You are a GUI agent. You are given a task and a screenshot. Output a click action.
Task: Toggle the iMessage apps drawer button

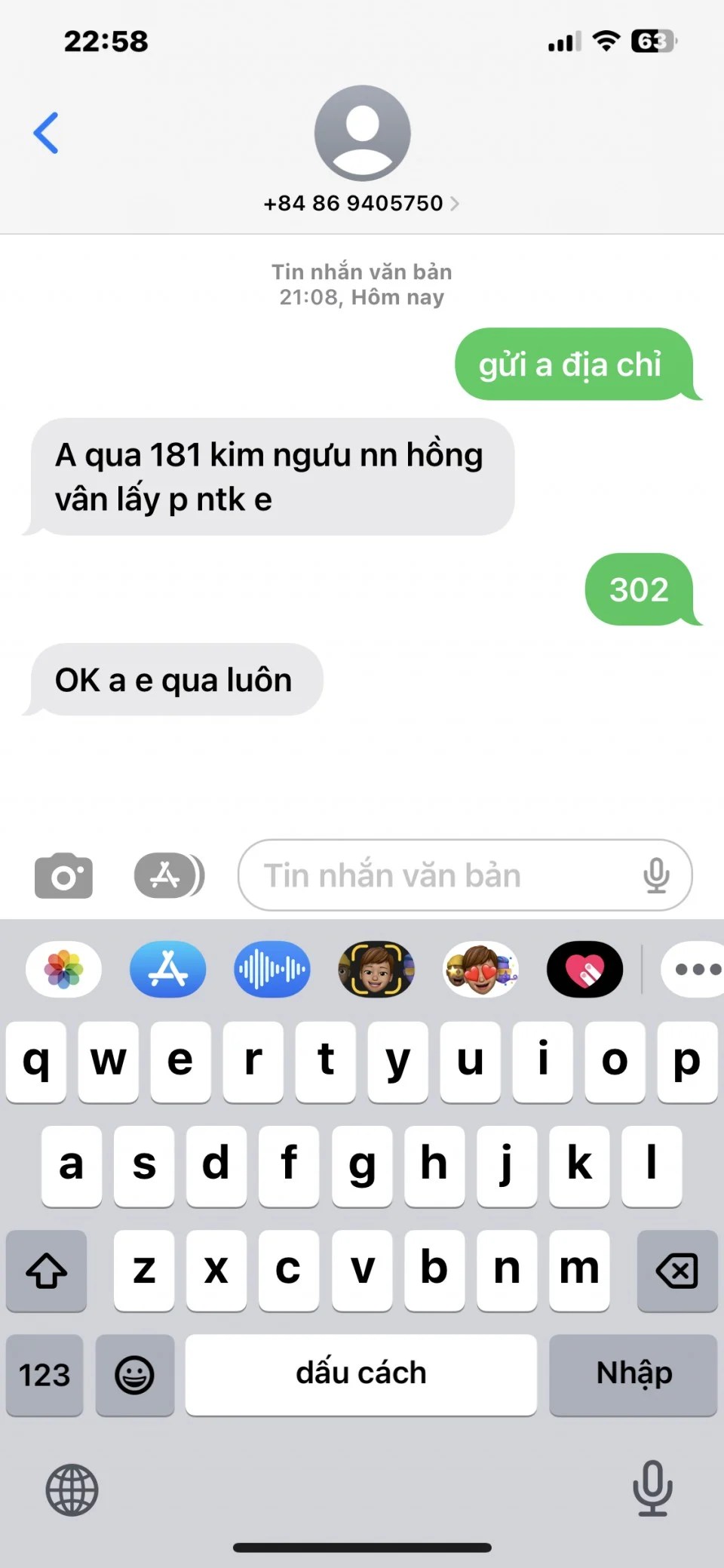[x=169, y=875]
